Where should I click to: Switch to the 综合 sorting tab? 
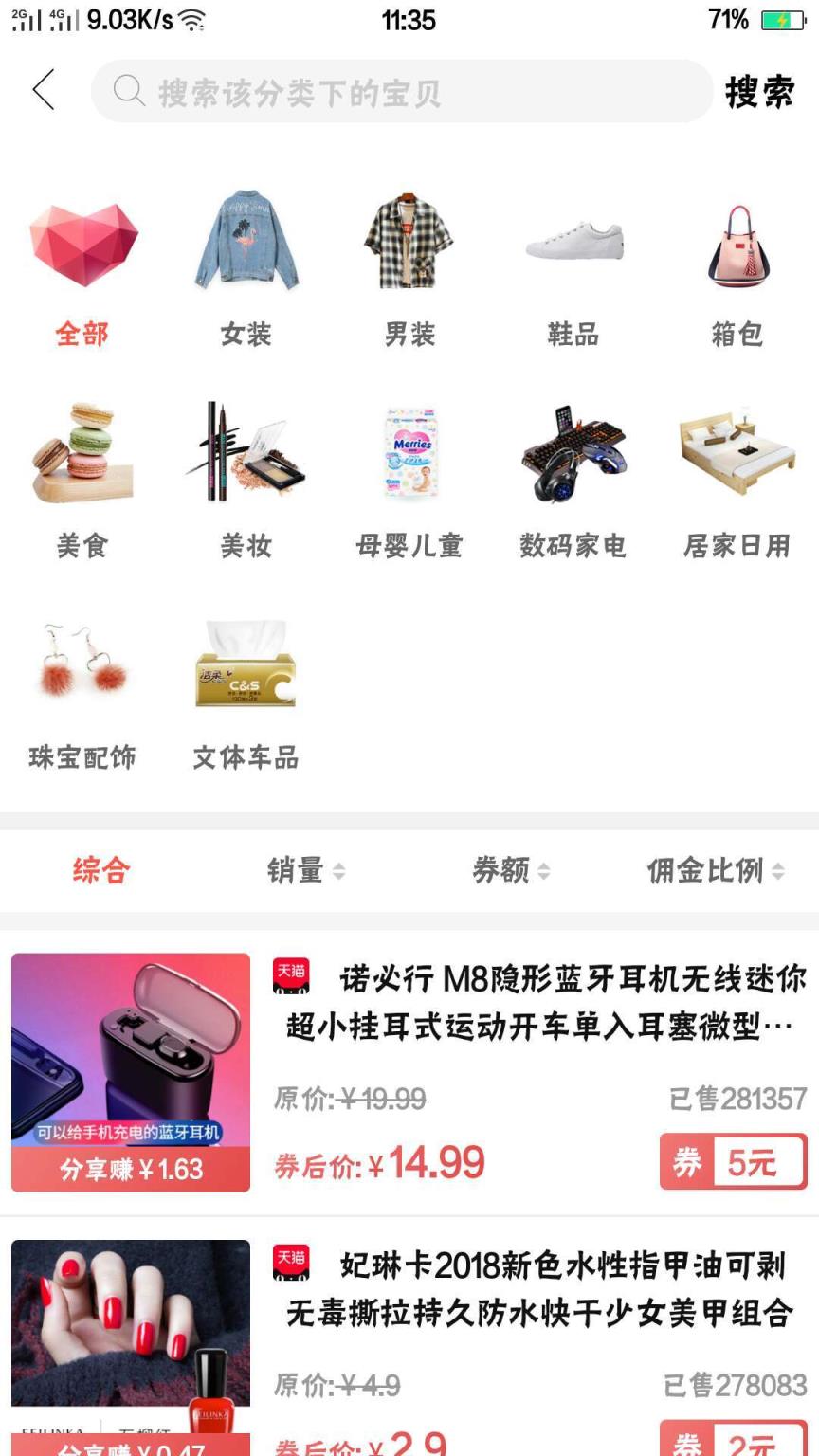pyautogui.click(x=100, y=871)
